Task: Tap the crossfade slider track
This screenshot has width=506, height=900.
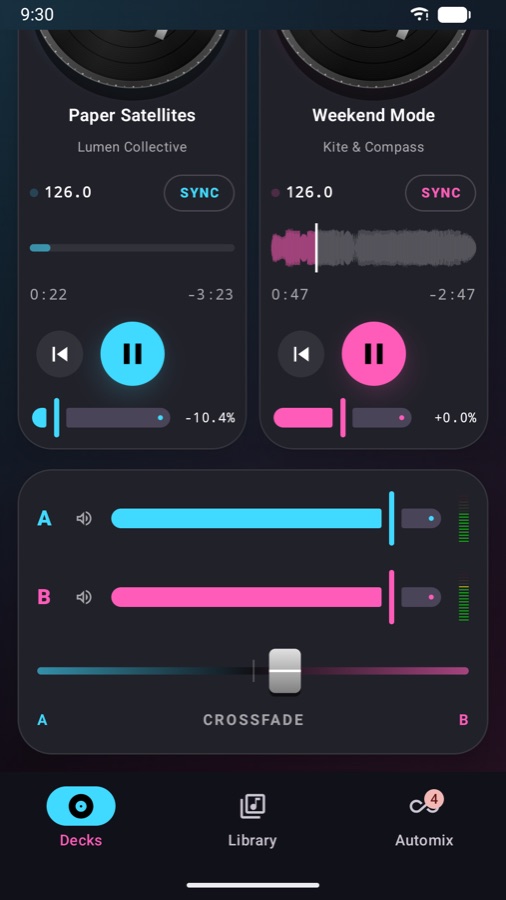Action: point(253,671)
